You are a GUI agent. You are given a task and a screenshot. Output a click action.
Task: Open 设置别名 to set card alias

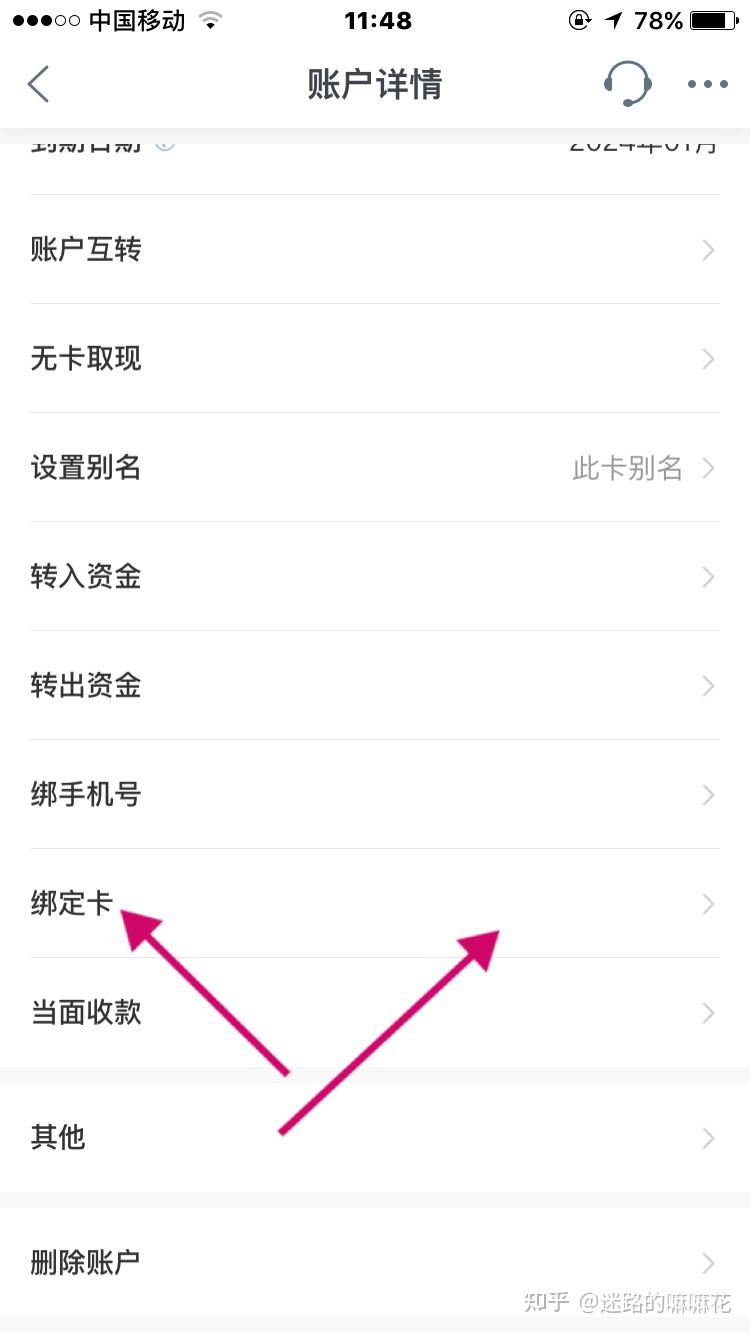(374, 467)
